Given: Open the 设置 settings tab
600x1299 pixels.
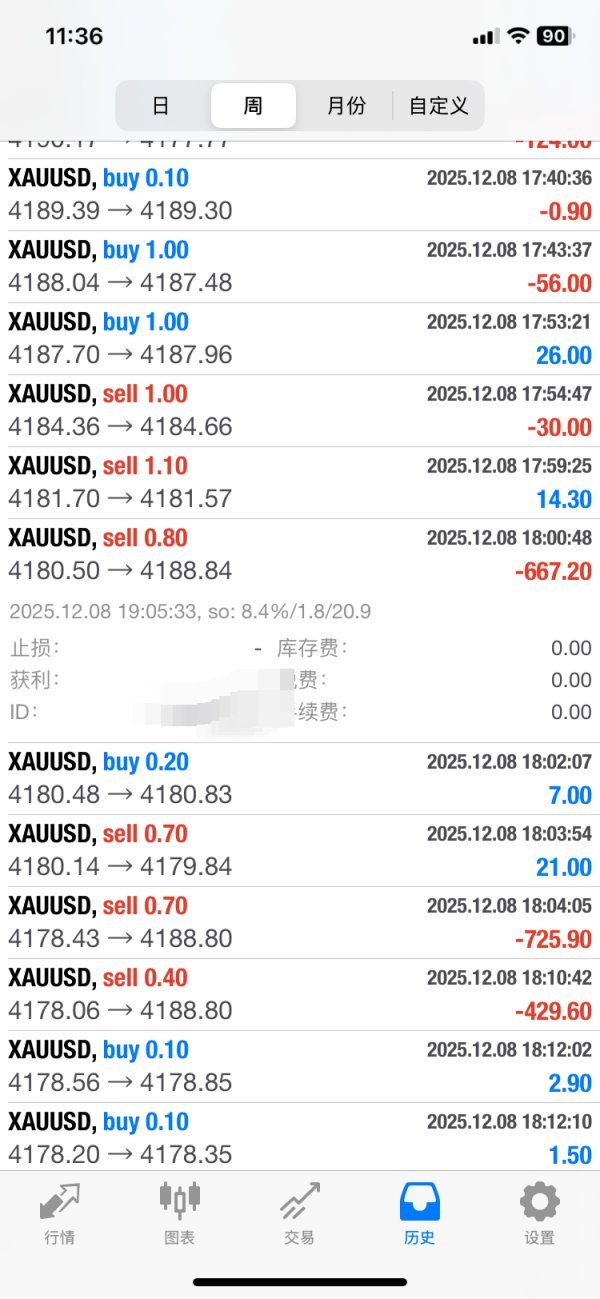Looking at the screenshot, I should pos(539,1212).
